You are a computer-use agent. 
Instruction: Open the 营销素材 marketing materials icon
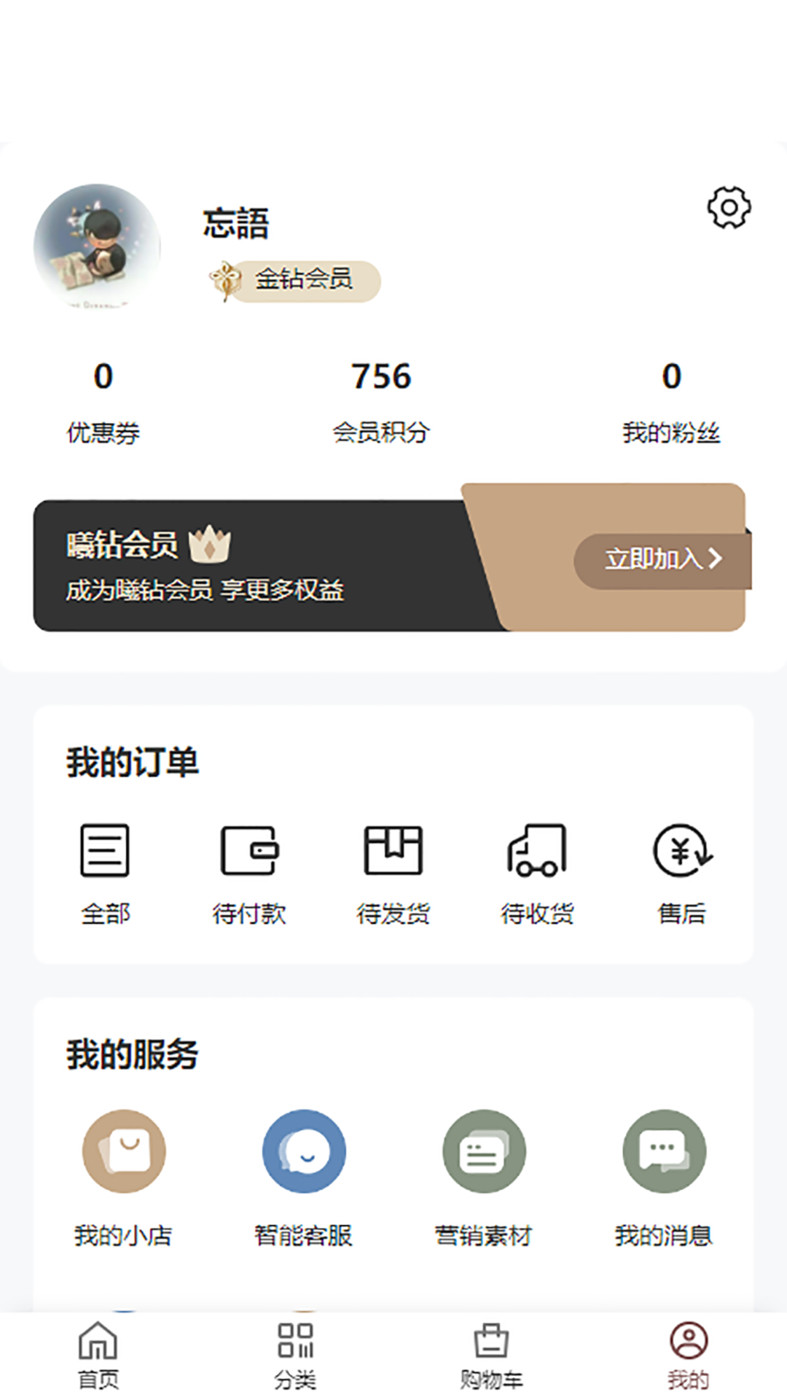coord(483,1151)
